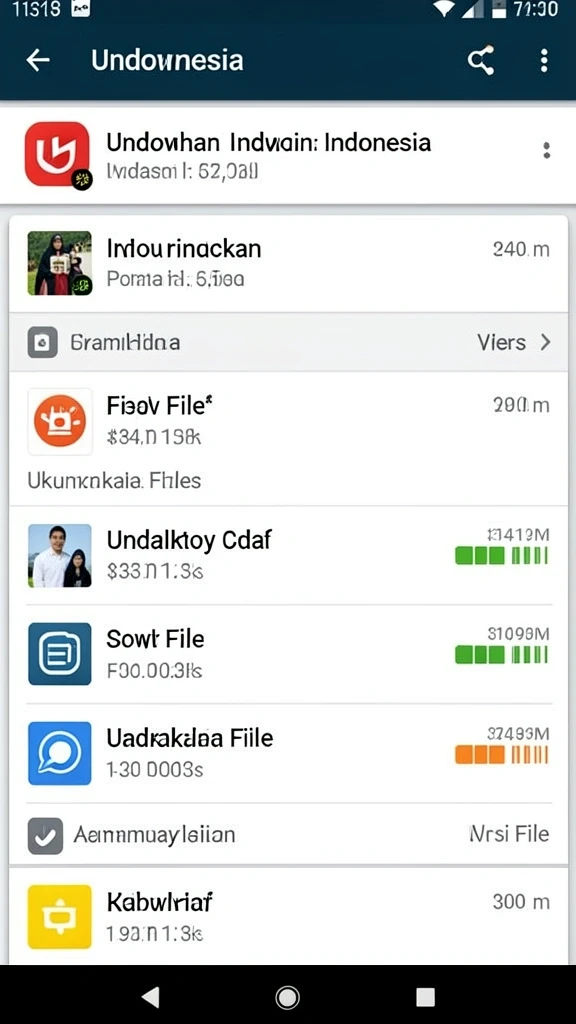Viewport: 576px width, 1024px height.
Task: Open the app bar overflow menu
Action: pyautogui.click(x=543, y=61)
